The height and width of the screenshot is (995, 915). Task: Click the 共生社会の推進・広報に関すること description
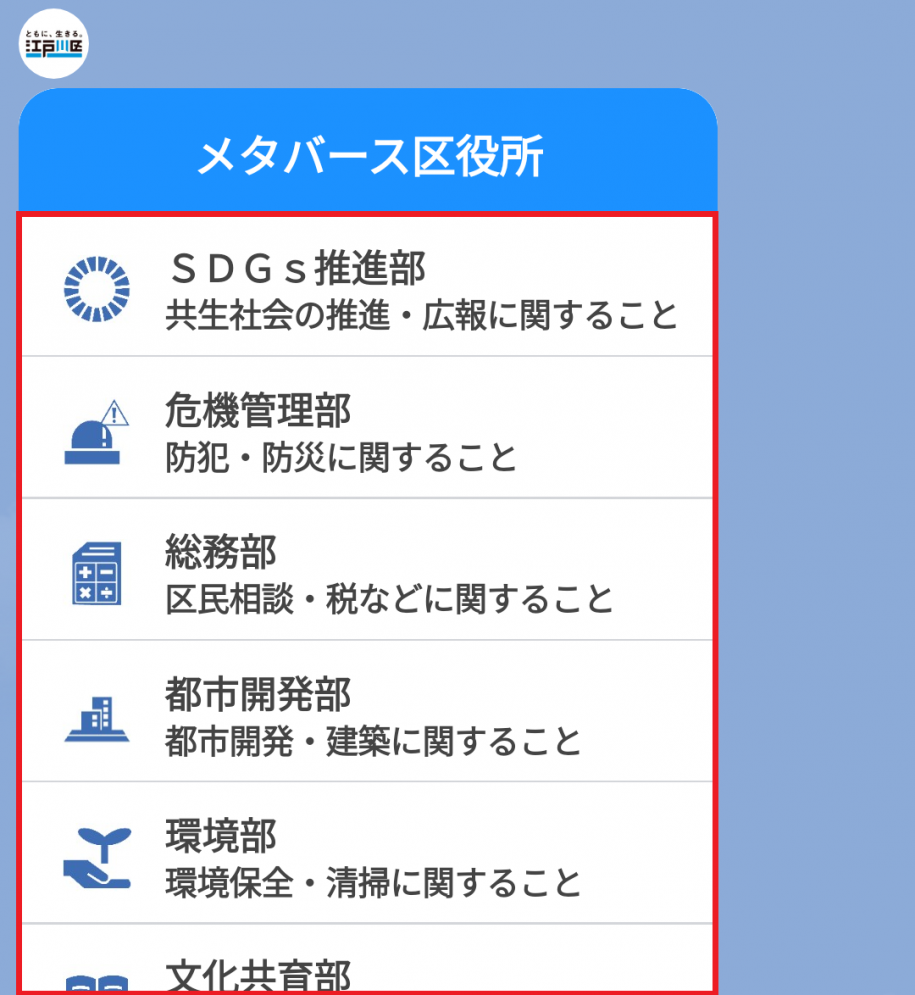(x=420, y=316)
